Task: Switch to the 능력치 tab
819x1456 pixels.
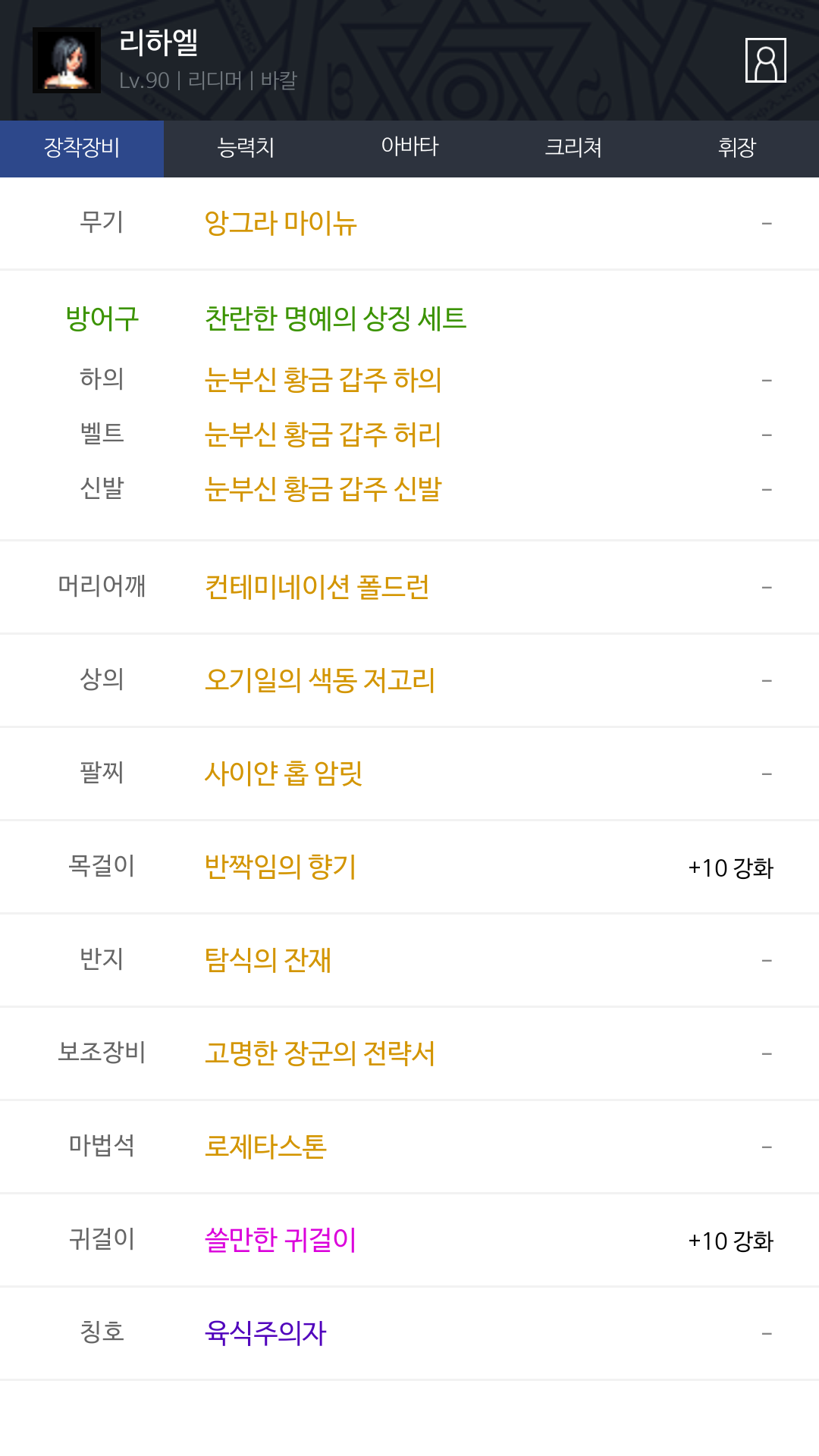Action: [246, 148]
